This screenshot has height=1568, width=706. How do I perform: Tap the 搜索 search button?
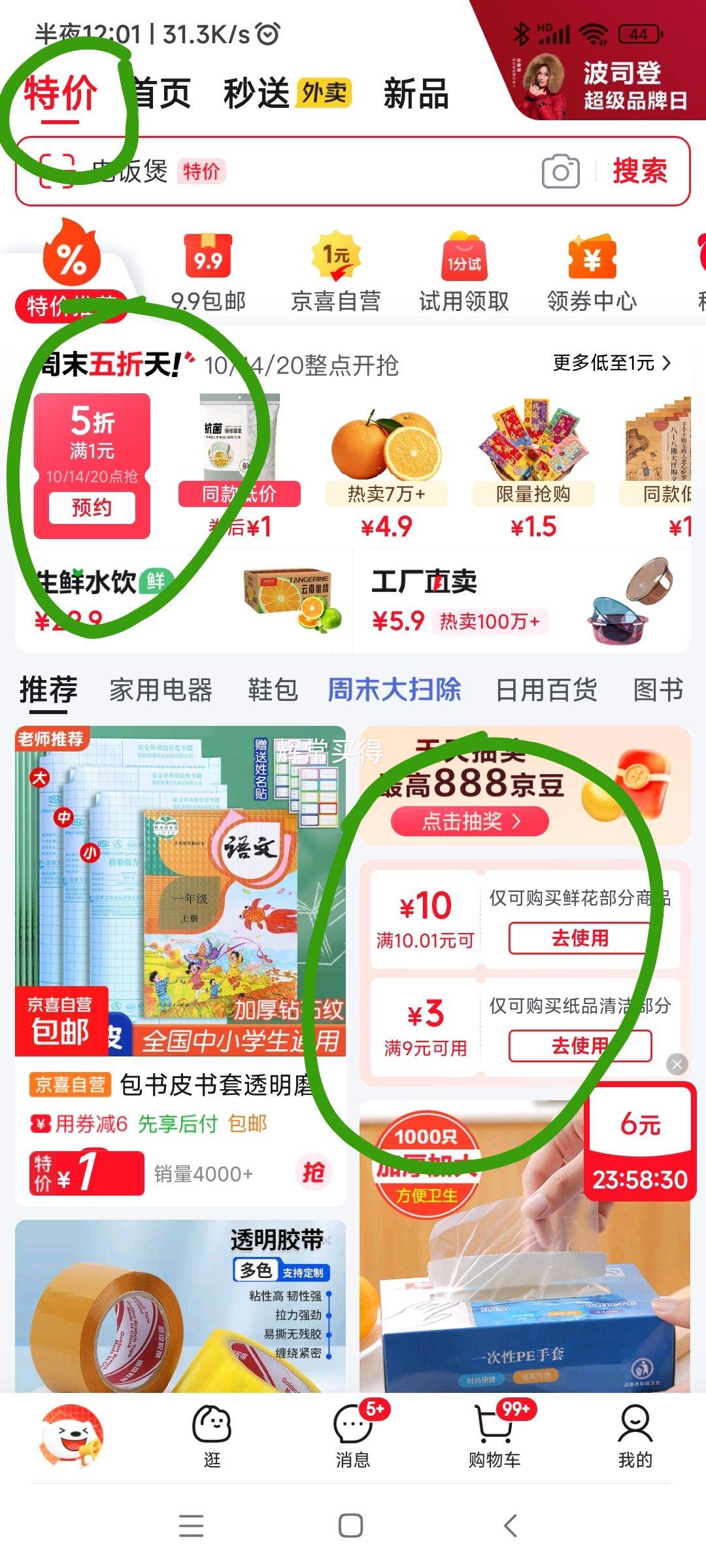[x=639, y=171]
